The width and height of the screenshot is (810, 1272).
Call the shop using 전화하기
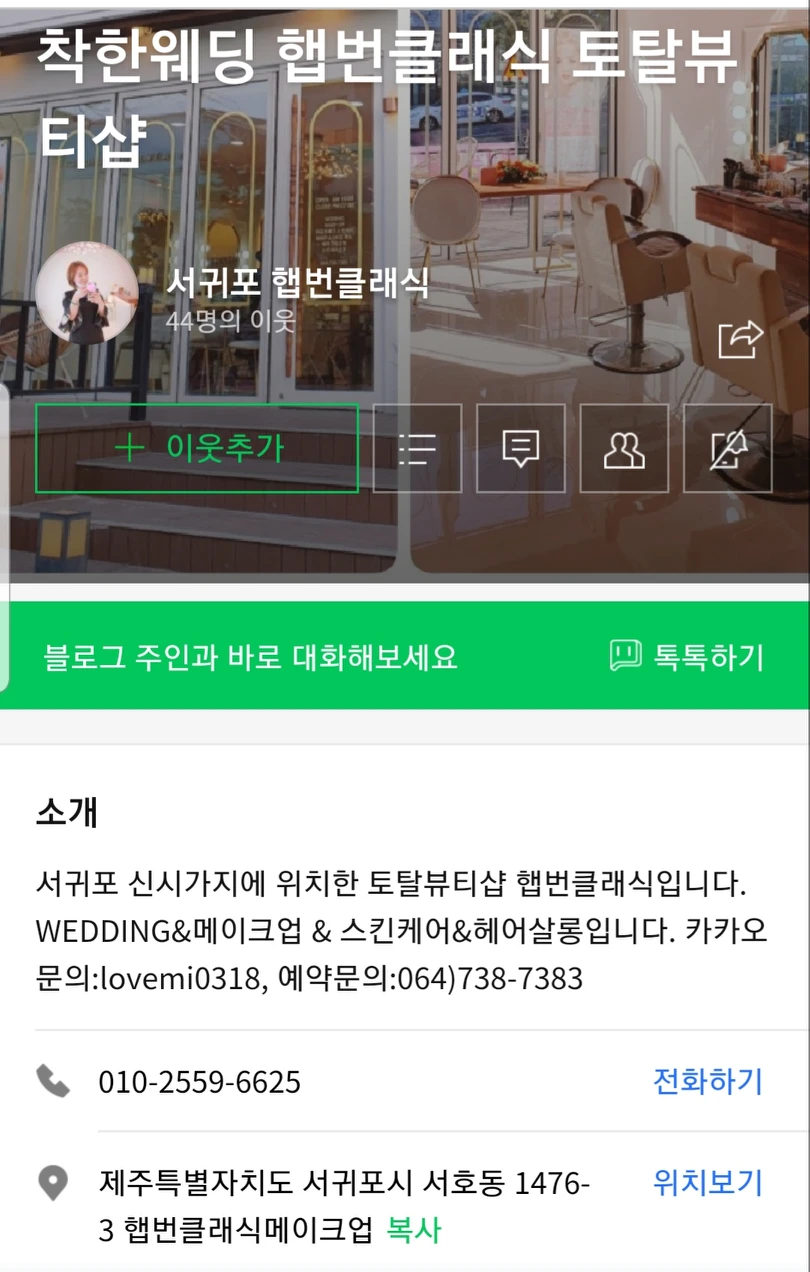(x=707, y=1081)
